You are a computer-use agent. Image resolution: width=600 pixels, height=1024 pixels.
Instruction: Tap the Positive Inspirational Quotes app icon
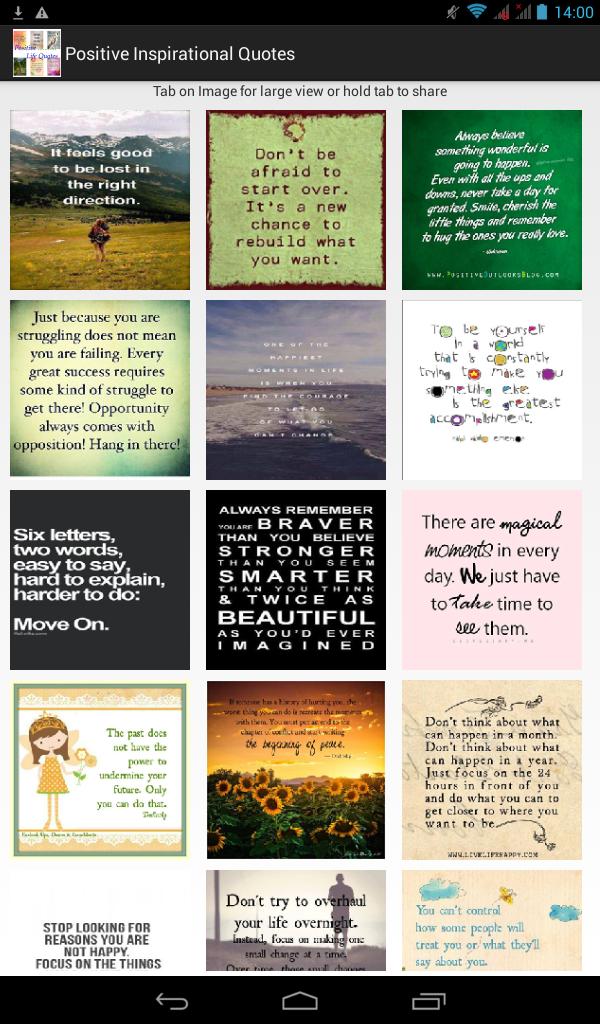(x=37, y=54)
